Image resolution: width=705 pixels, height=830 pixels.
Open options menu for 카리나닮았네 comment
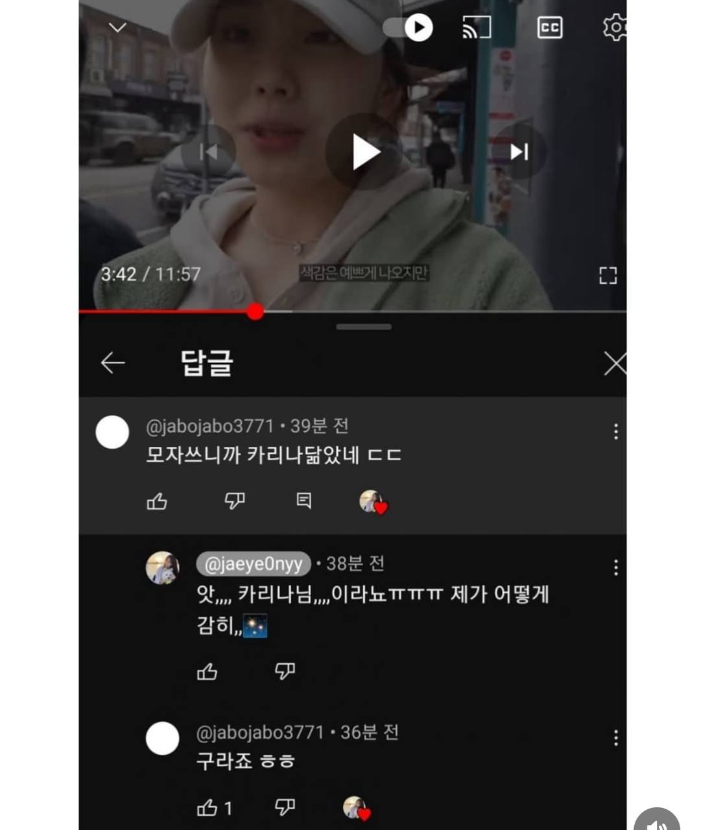(615, 431)
